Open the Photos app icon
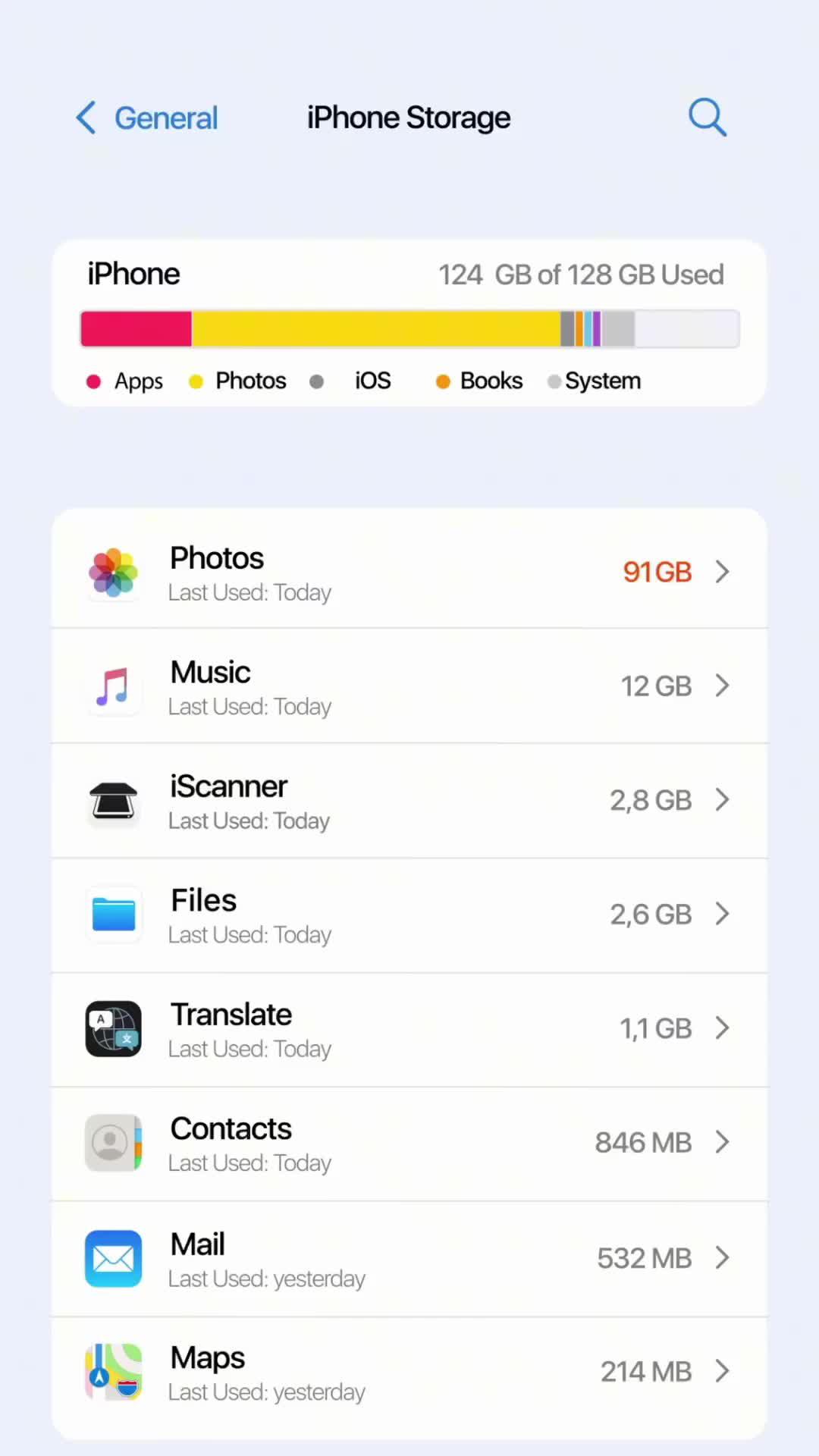Viewport: 819px width, 1456px height. (113, 572)
